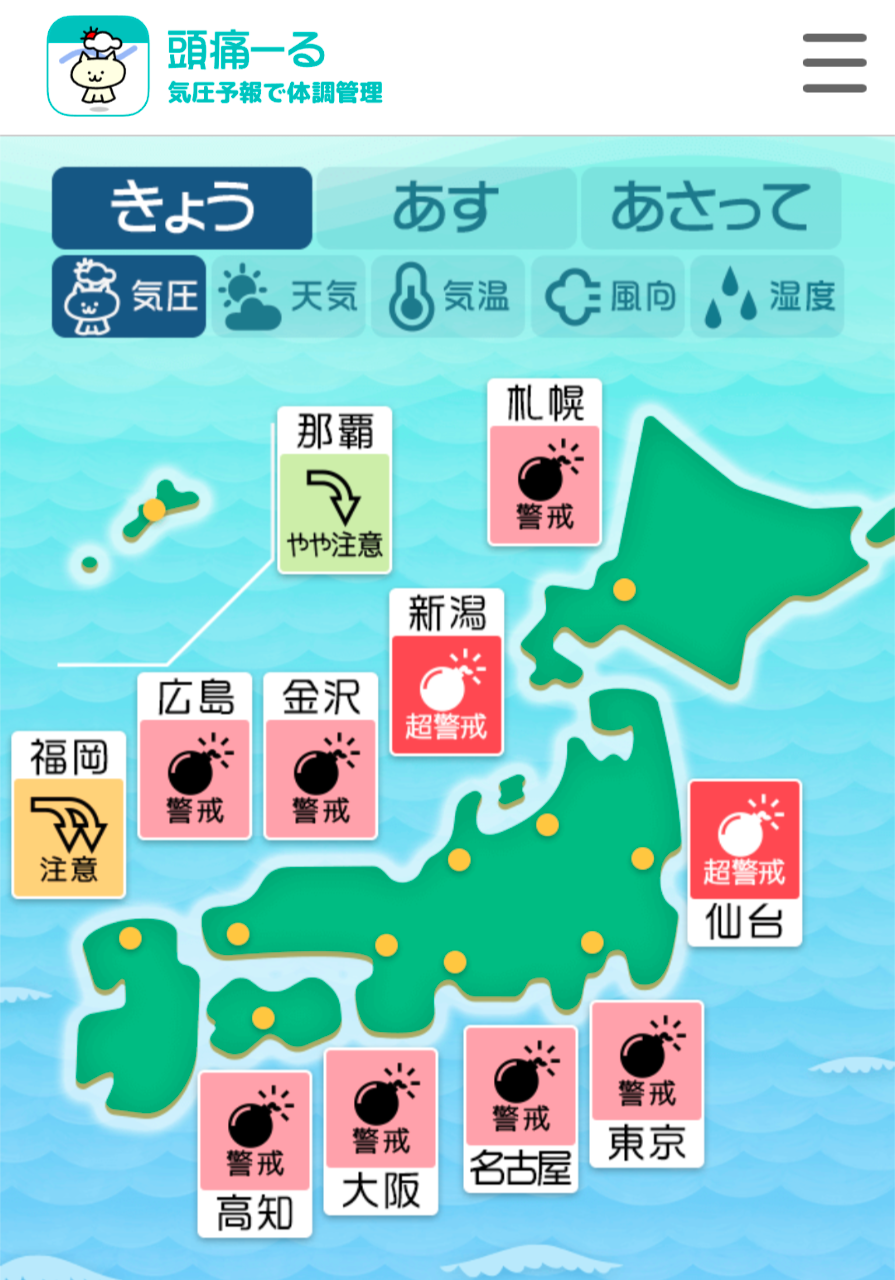This screenshot has width=895, height=1280.
Task: Select the きょう tab
Action: pyautogui.click(x=182, y=207)
